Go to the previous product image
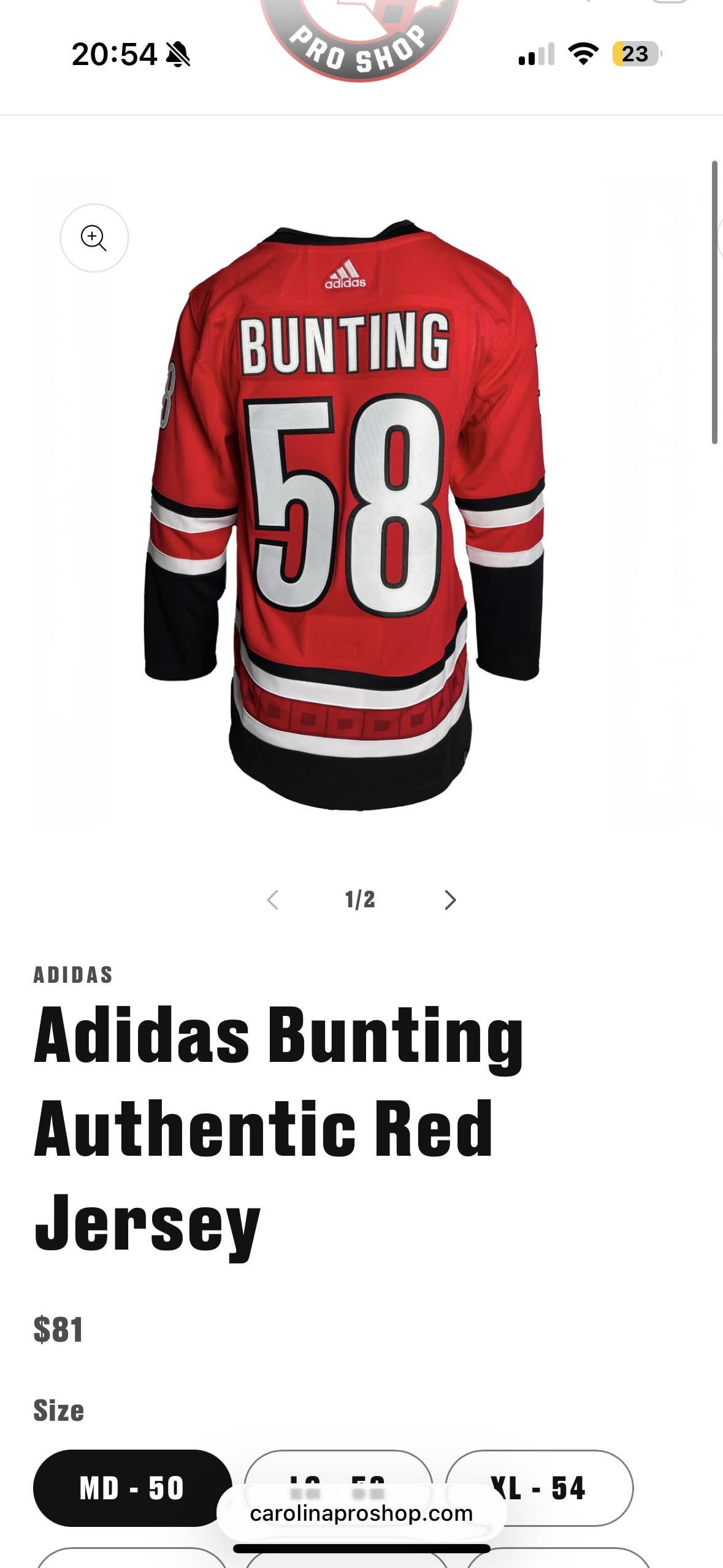This screenshot has height=1568, width=723. (273, 900)
